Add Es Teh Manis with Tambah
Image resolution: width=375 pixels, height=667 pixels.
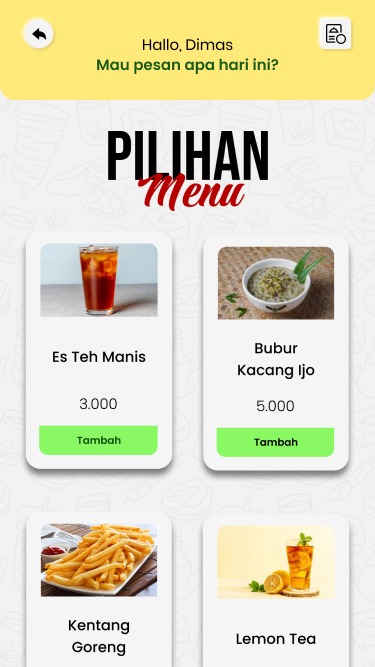tap(98, 440)
